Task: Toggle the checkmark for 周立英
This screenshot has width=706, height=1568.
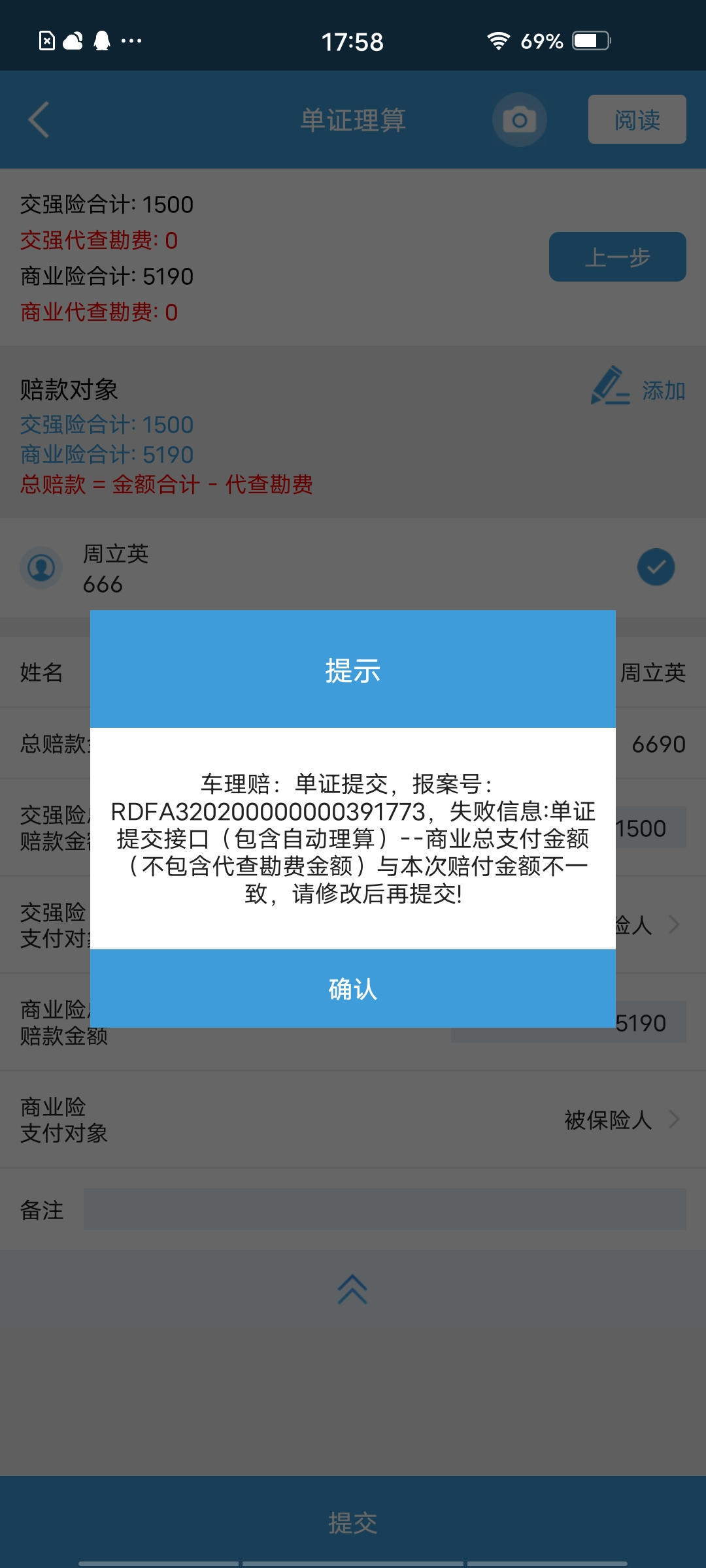Action: (656, 567)
